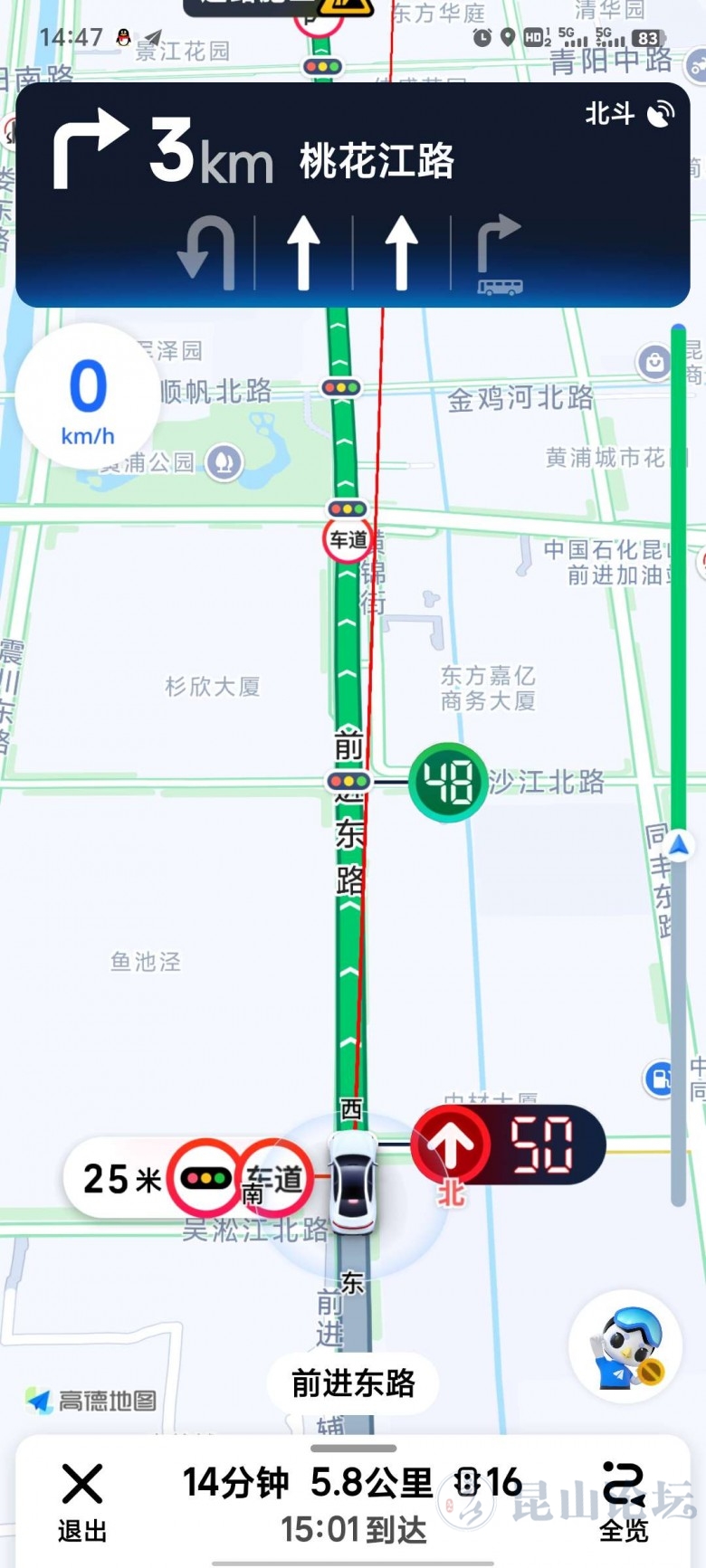Tap the green 48 countdown at 沙江北路

[x=448, y=782]
